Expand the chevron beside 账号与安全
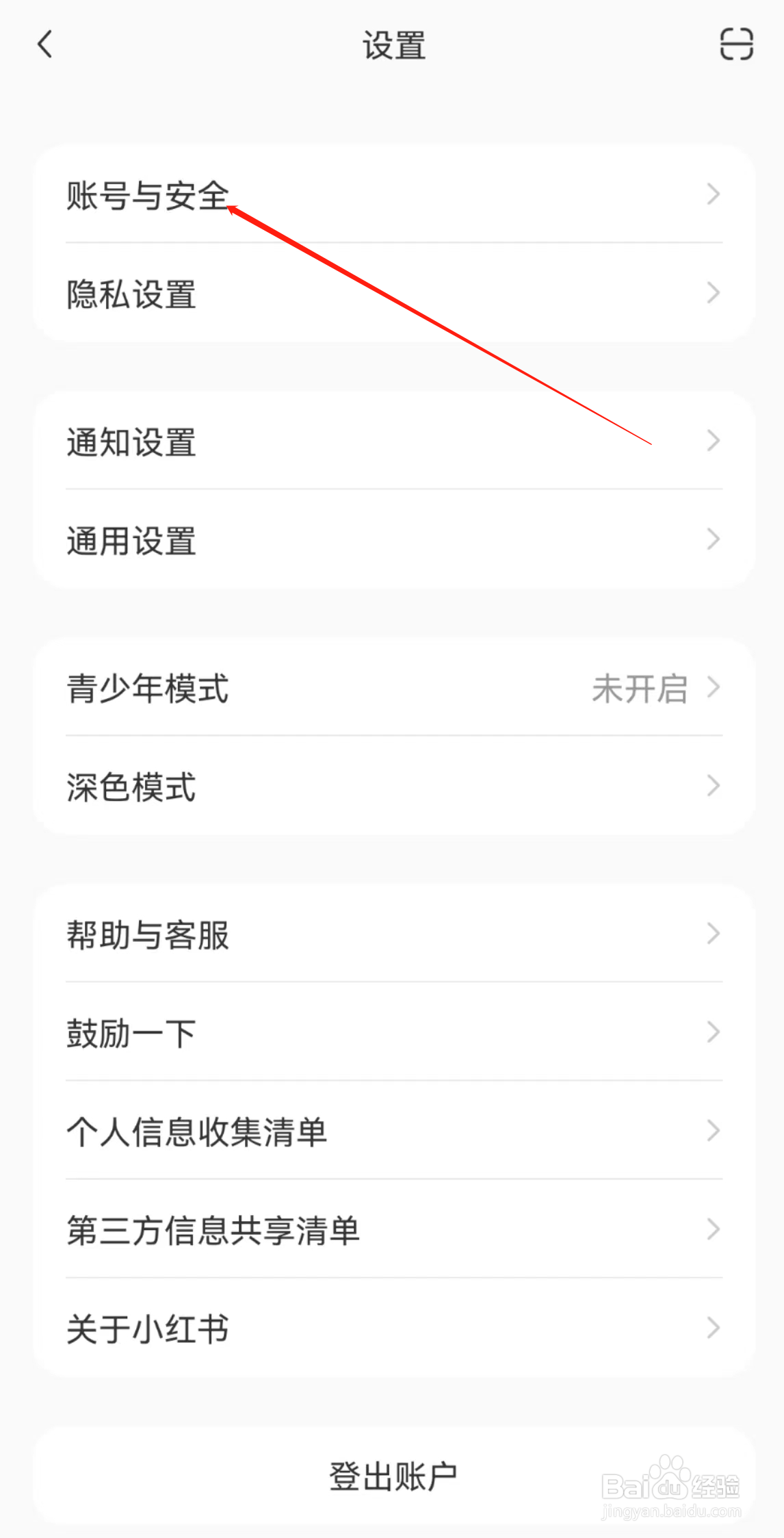 [712, 194]
